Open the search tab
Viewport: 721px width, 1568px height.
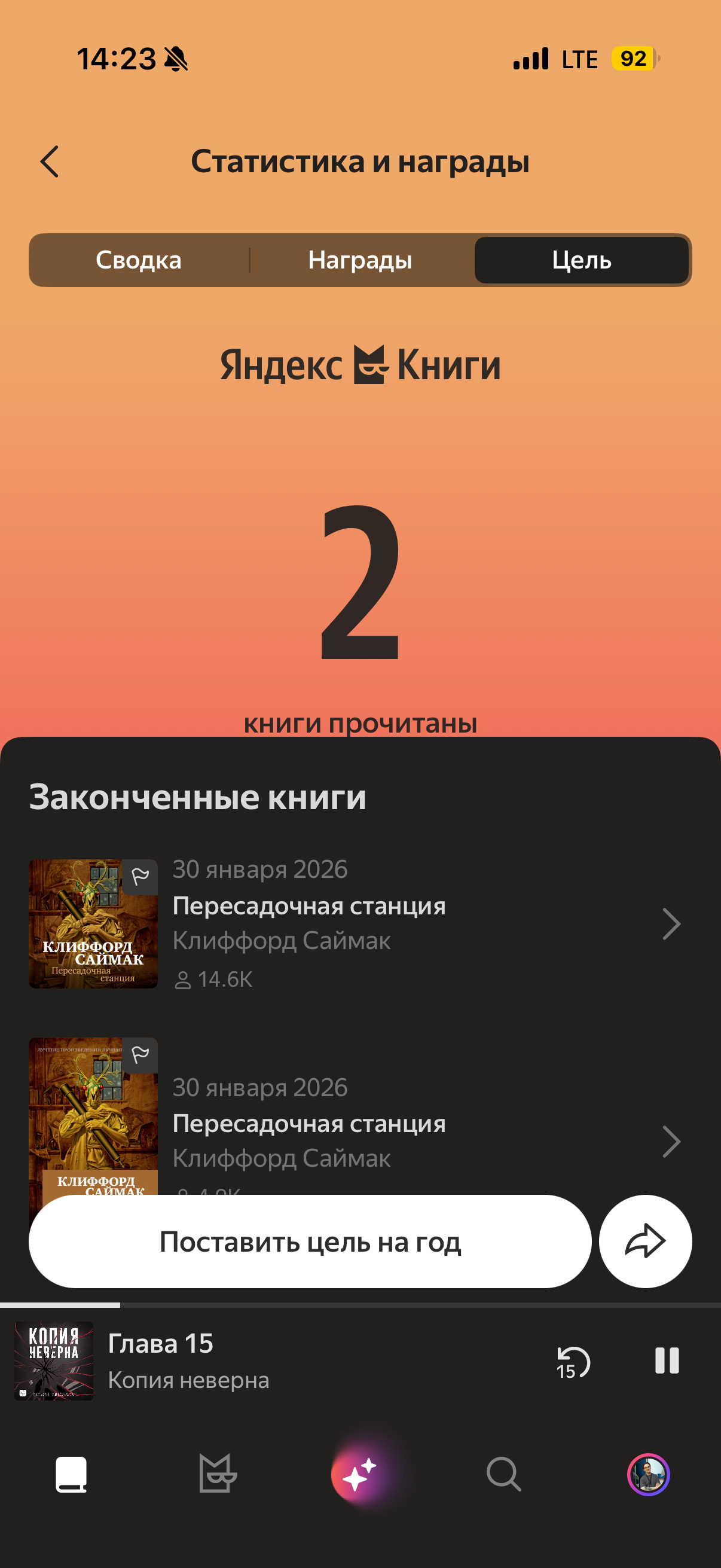(504, 1474)
